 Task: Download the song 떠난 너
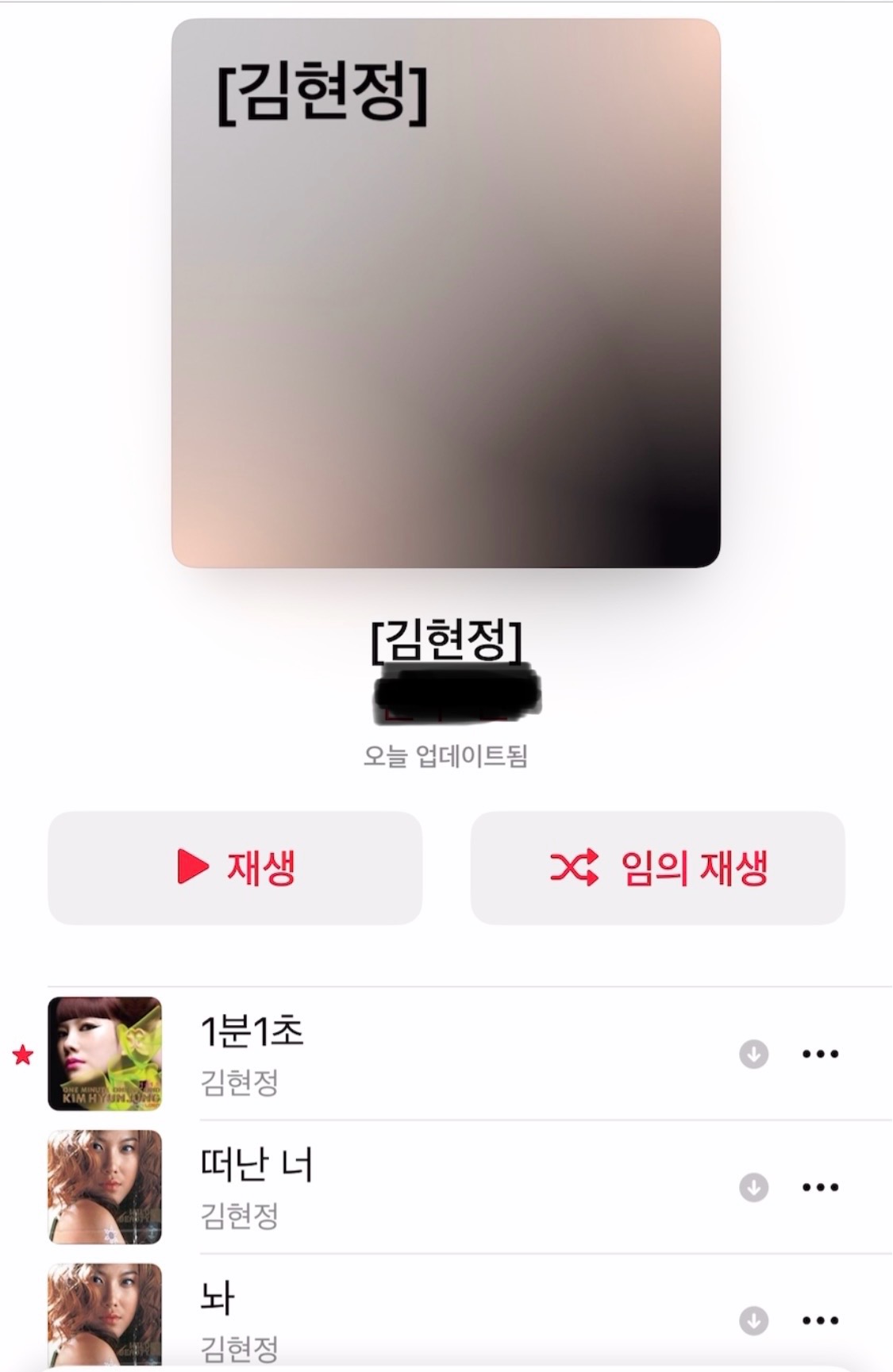tap(753, 1187)
